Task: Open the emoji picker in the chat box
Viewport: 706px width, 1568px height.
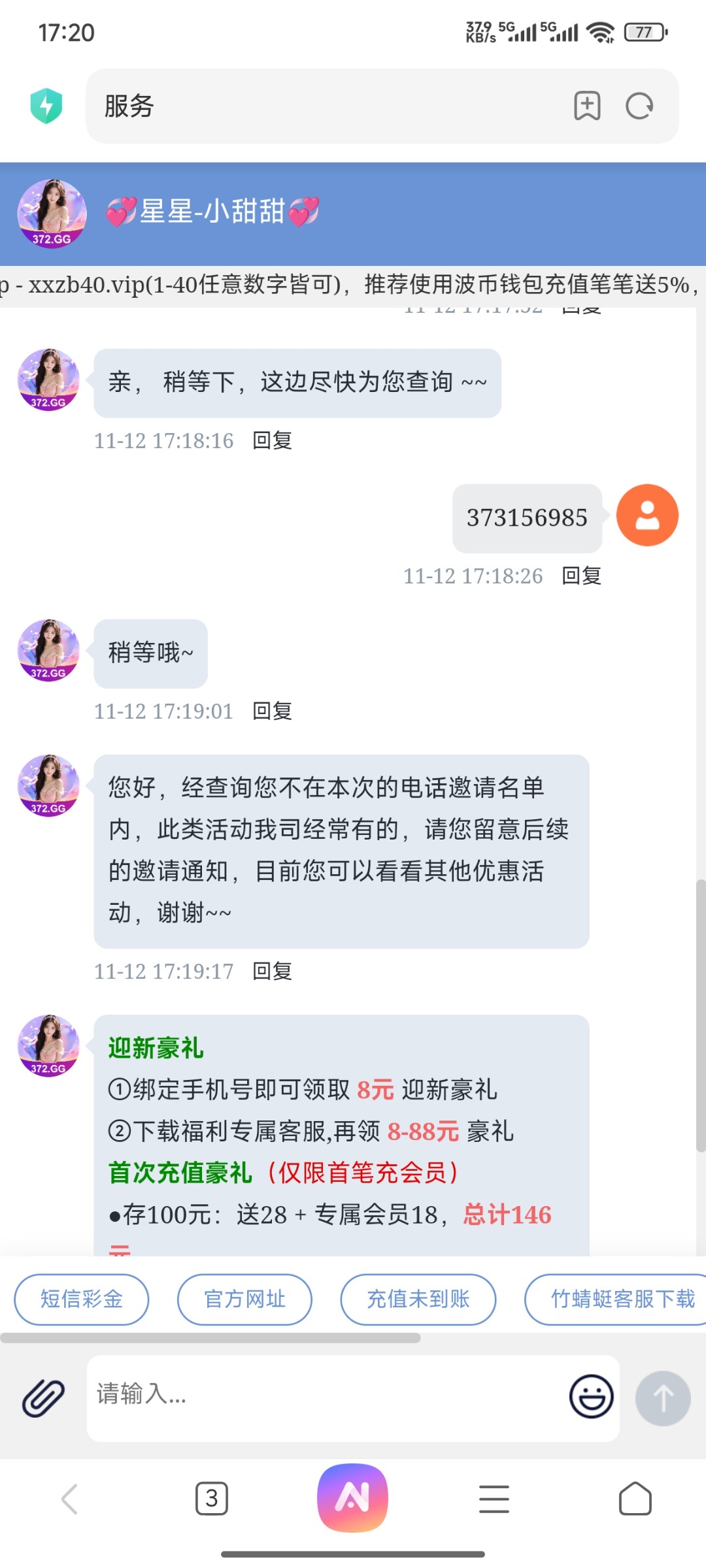Action: point(590,1398)
